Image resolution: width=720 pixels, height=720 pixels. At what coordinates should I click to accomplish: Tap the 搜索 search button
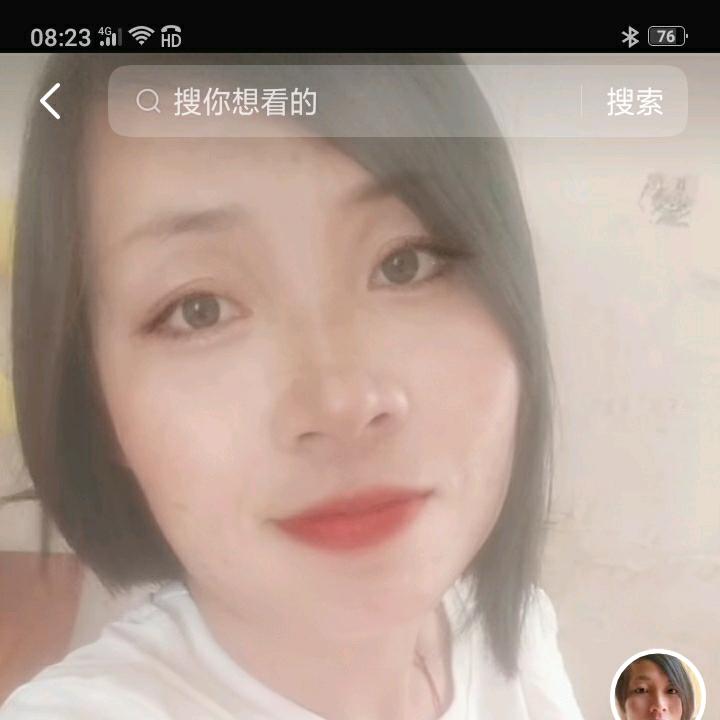pos(635,102)
